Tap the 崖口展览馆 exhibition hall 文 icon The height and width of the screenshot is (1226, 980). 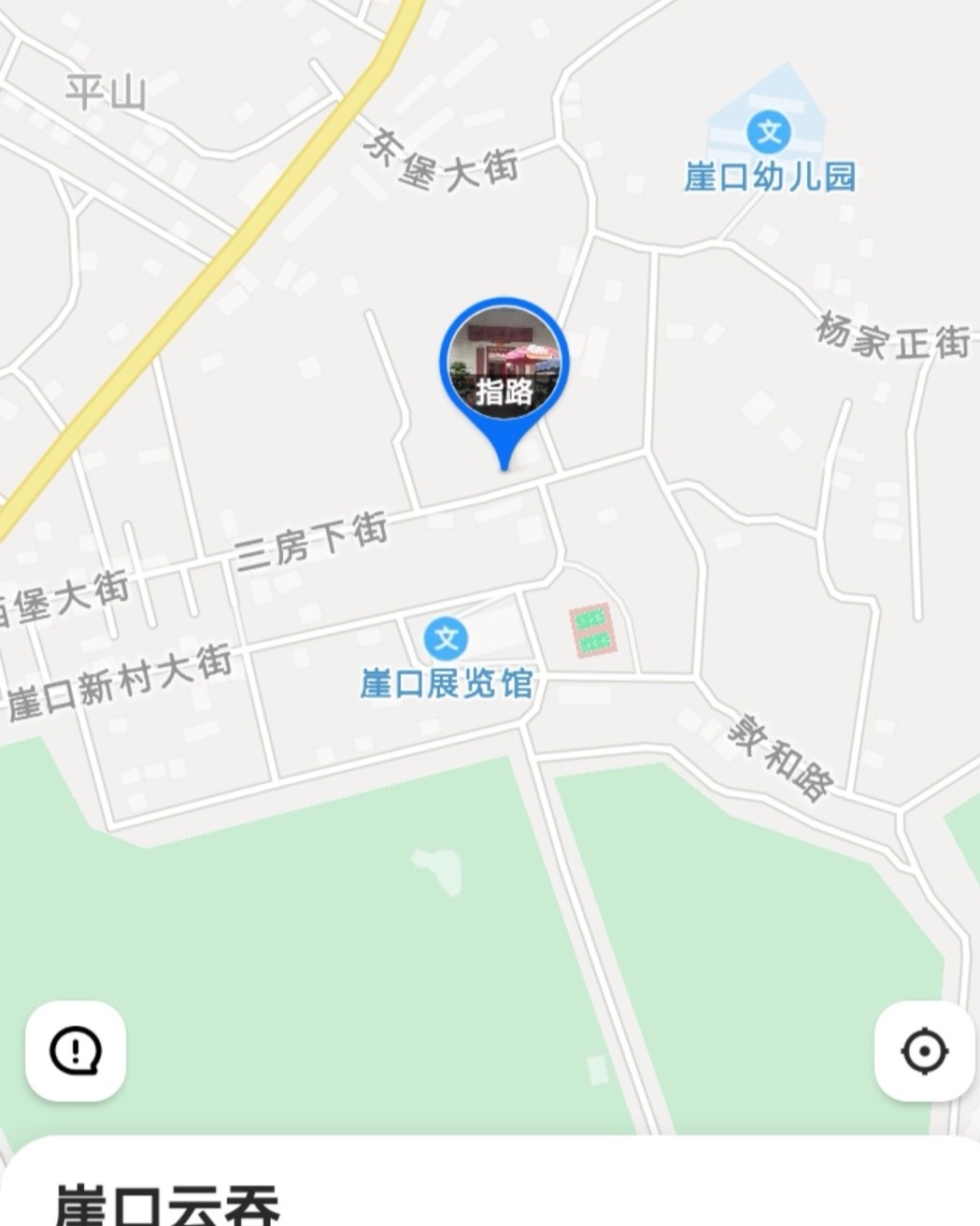click(x=446, y=638)
